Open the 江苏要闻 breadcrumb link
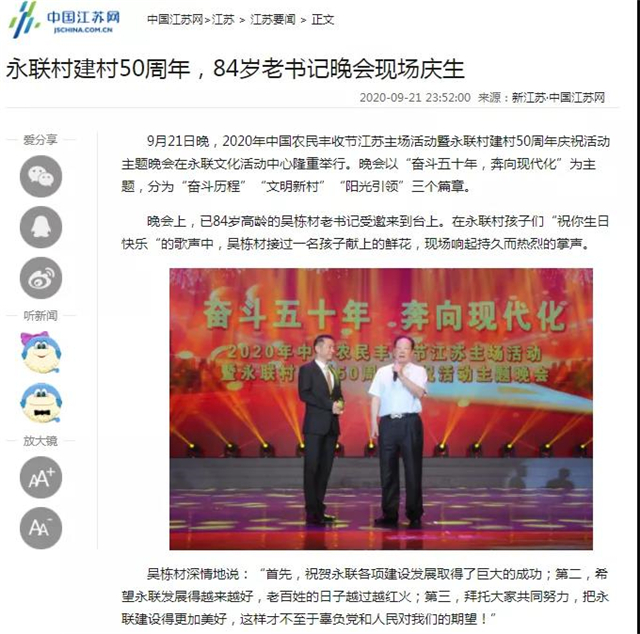The height and width of the screenshot is (634, 640). 273,19
